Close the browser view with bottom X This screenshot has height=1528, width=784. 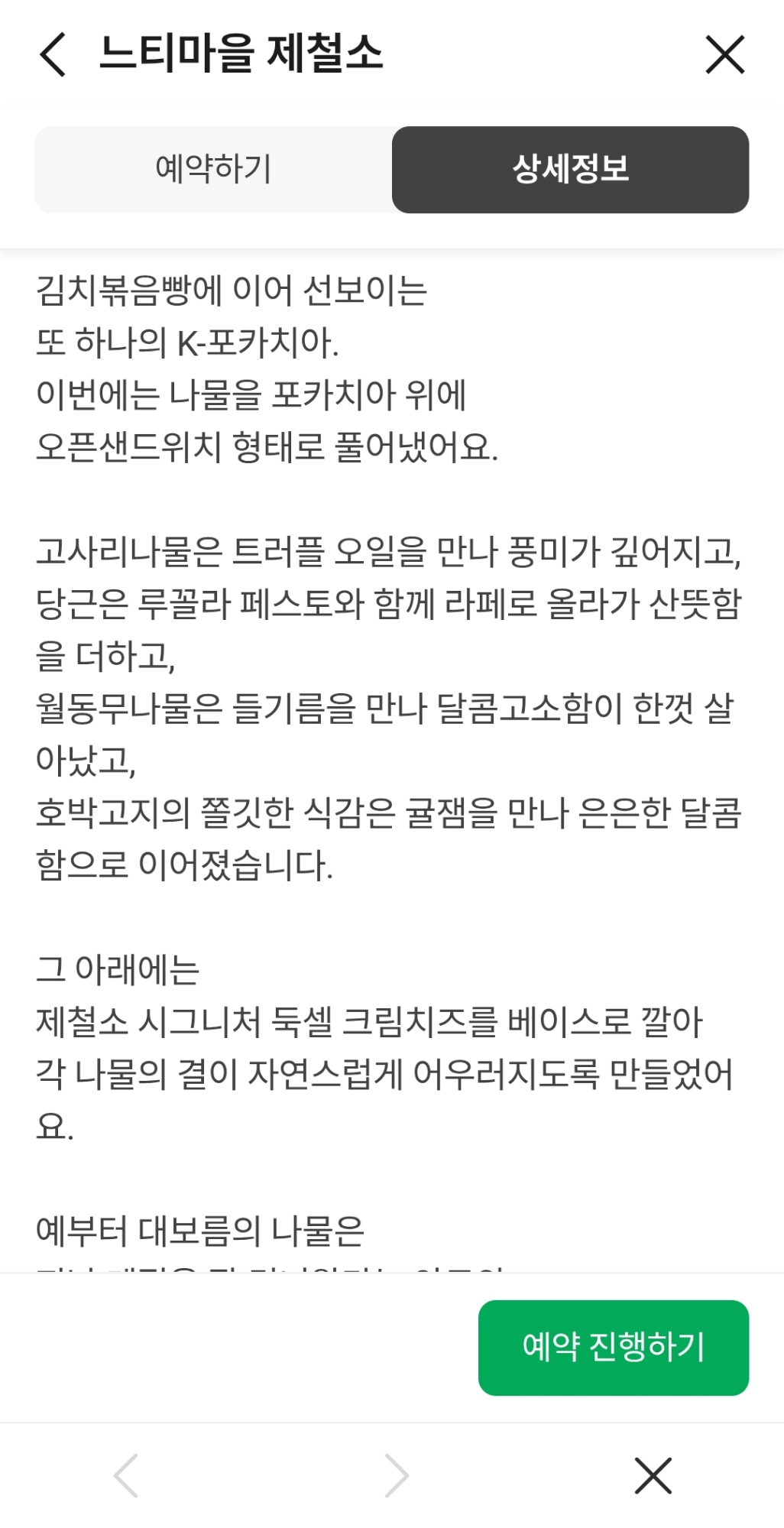click(x=653, y=1474)
